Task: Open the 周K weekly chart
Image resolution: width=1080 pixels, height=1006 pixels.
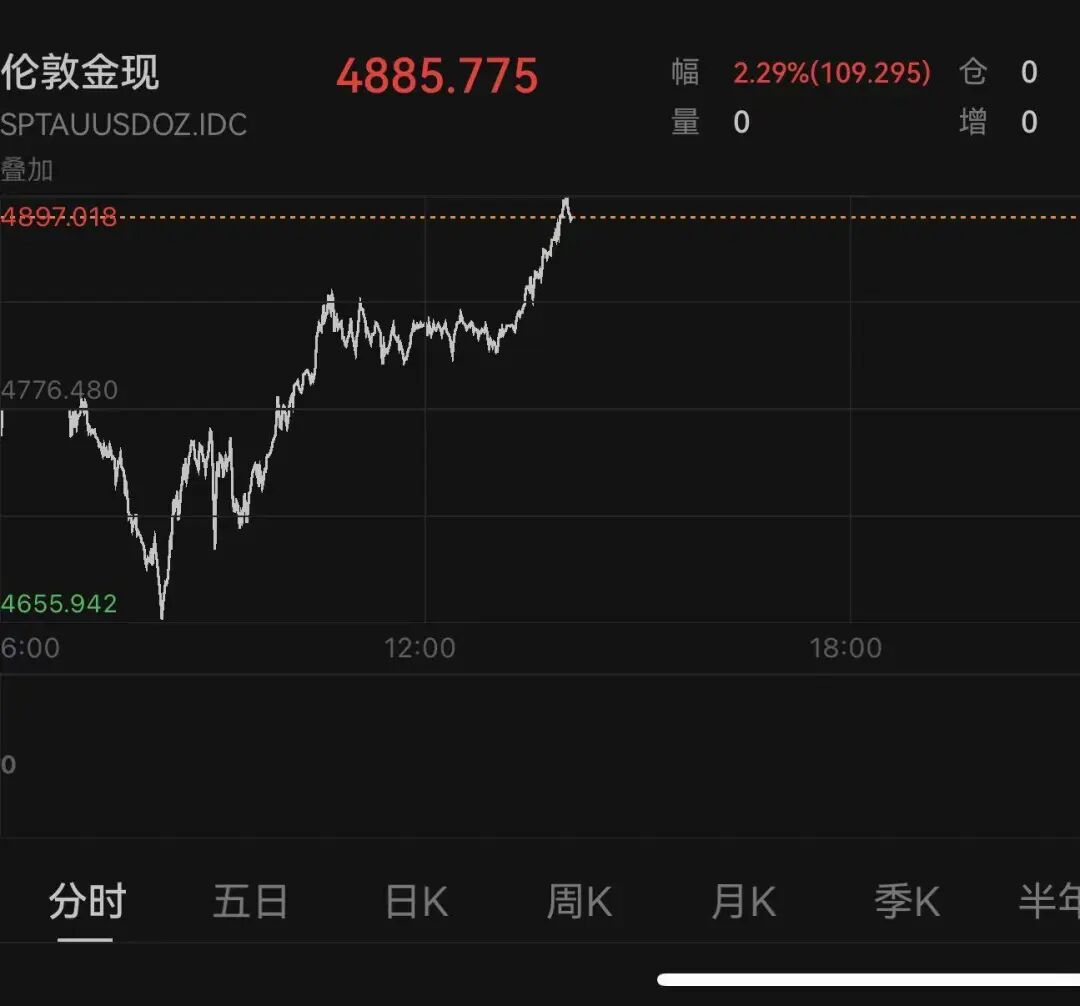Action: (579, 902)
